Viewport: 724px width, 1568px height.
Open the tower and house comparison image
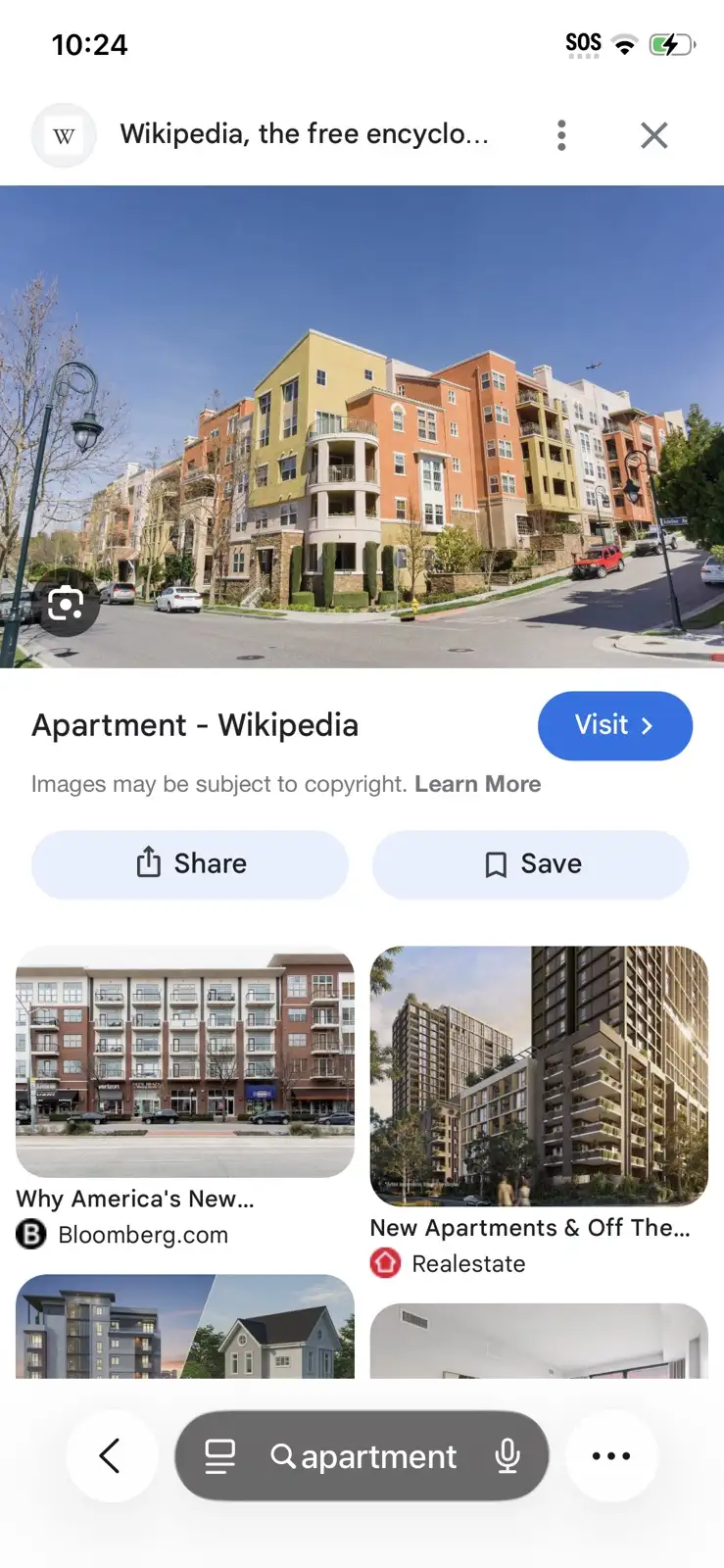click(x=184, y=1327)
